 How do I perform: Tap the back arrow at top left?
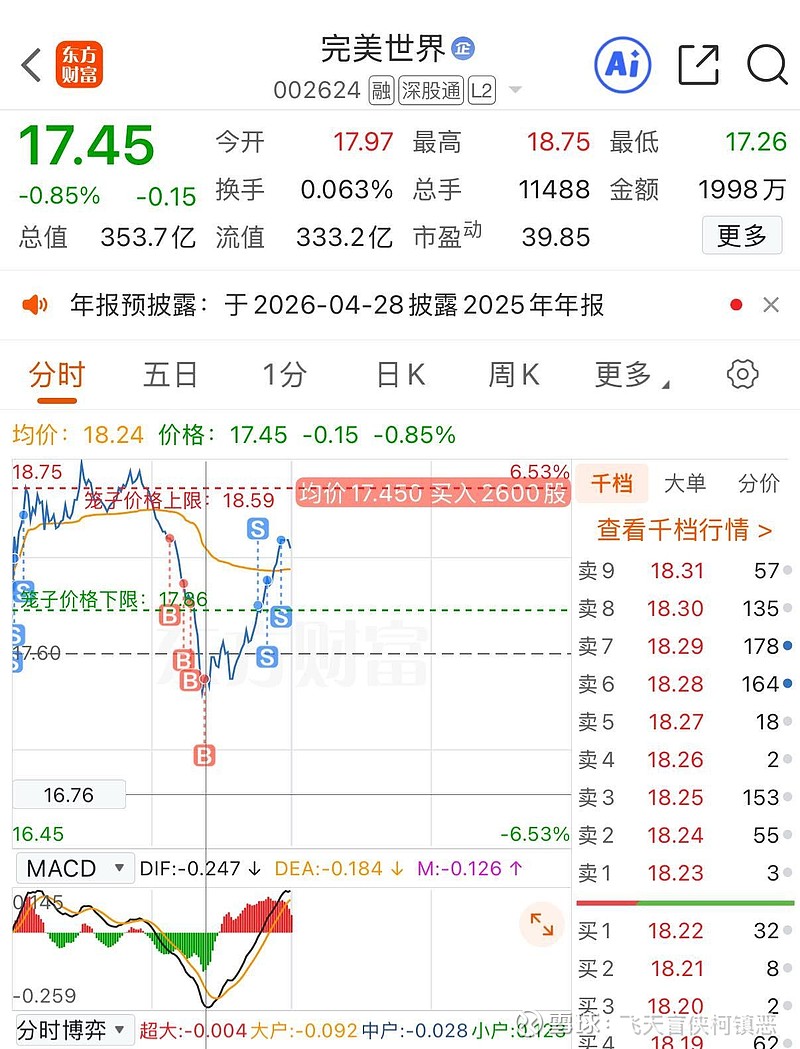coord(29,63)
